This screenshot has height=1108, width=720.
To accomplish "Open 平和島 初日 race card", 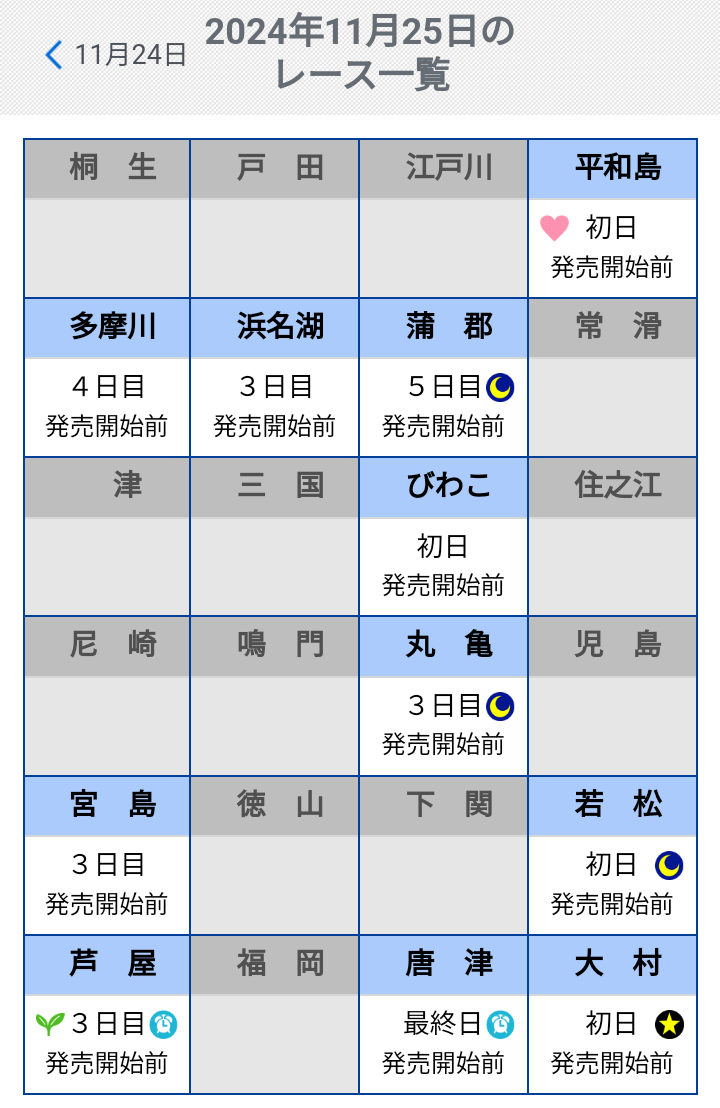I will (x=612, y=247).
